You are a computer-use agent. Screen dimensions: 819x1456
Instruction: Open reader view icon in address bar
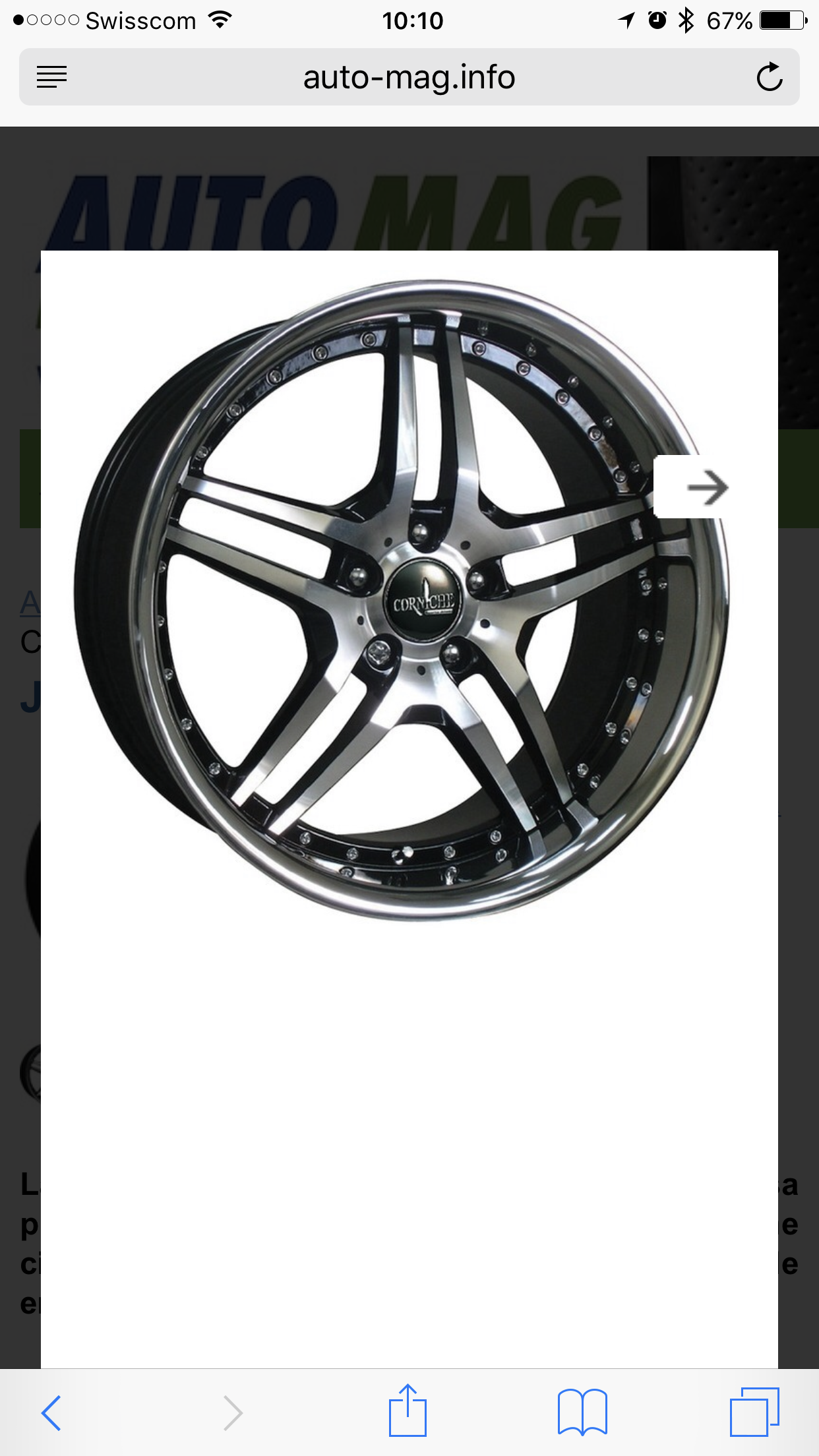point(51,77)
